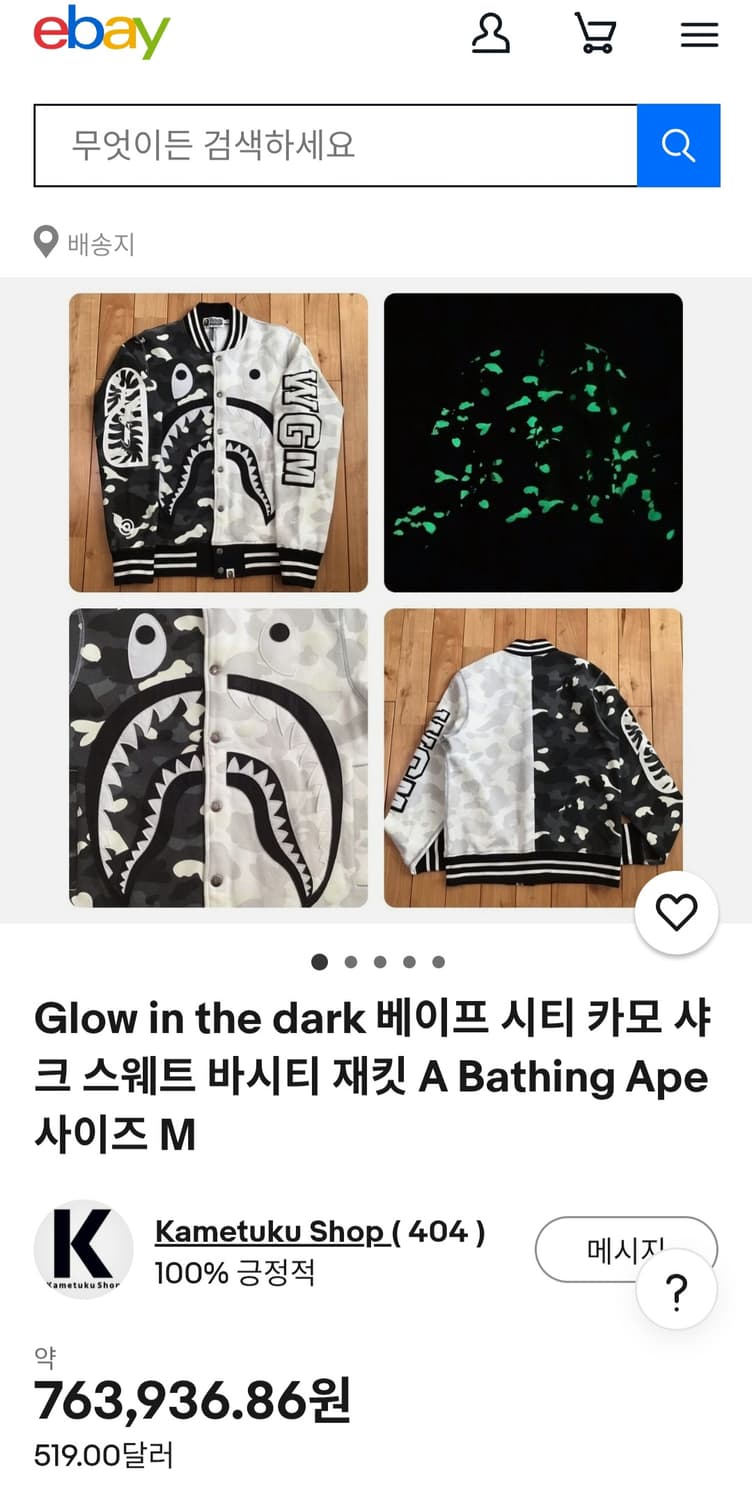Click the magnifying glass search icon

679,145
